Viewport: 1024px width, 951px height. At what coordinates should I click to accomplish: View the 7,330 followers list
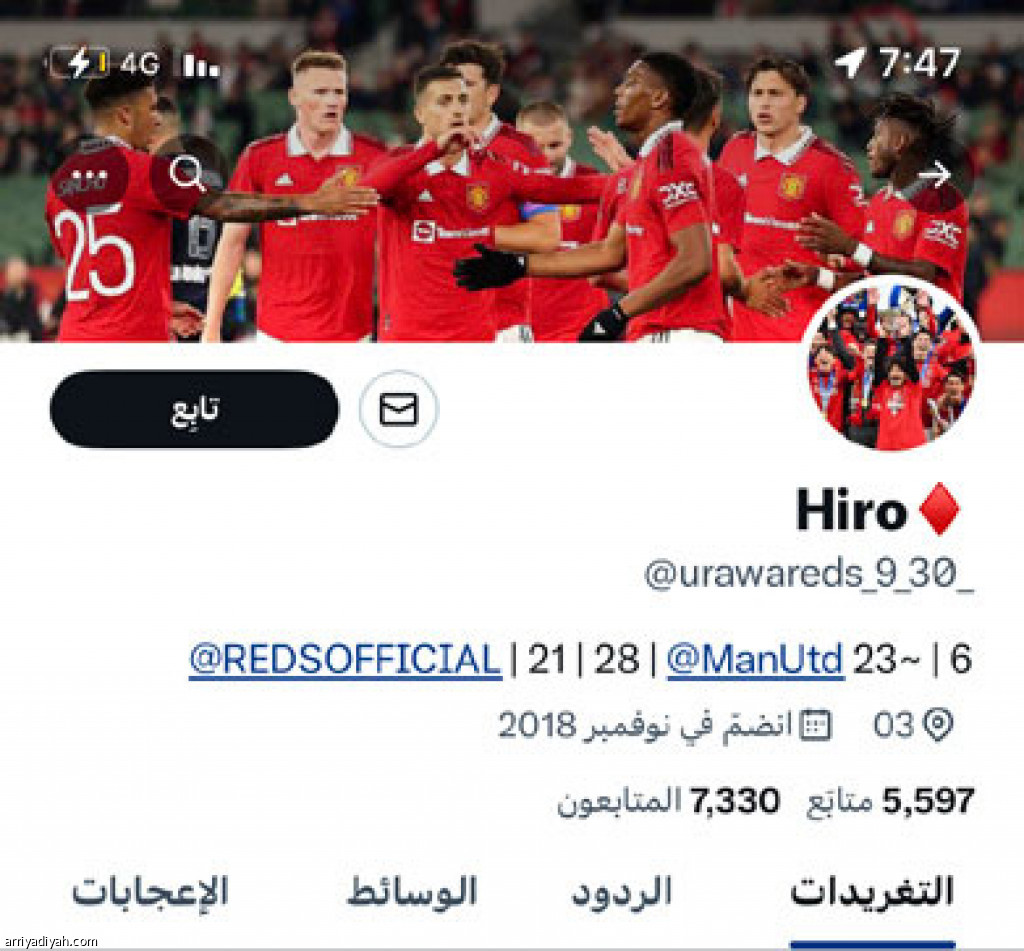[x=668, y=801]
